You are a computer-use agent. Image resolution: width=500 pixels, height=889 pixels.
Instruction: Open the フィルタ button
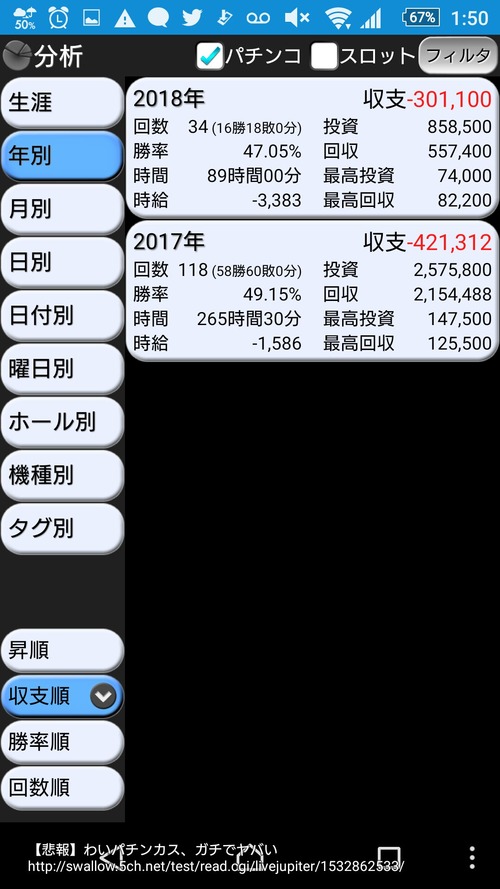[458, 56]
